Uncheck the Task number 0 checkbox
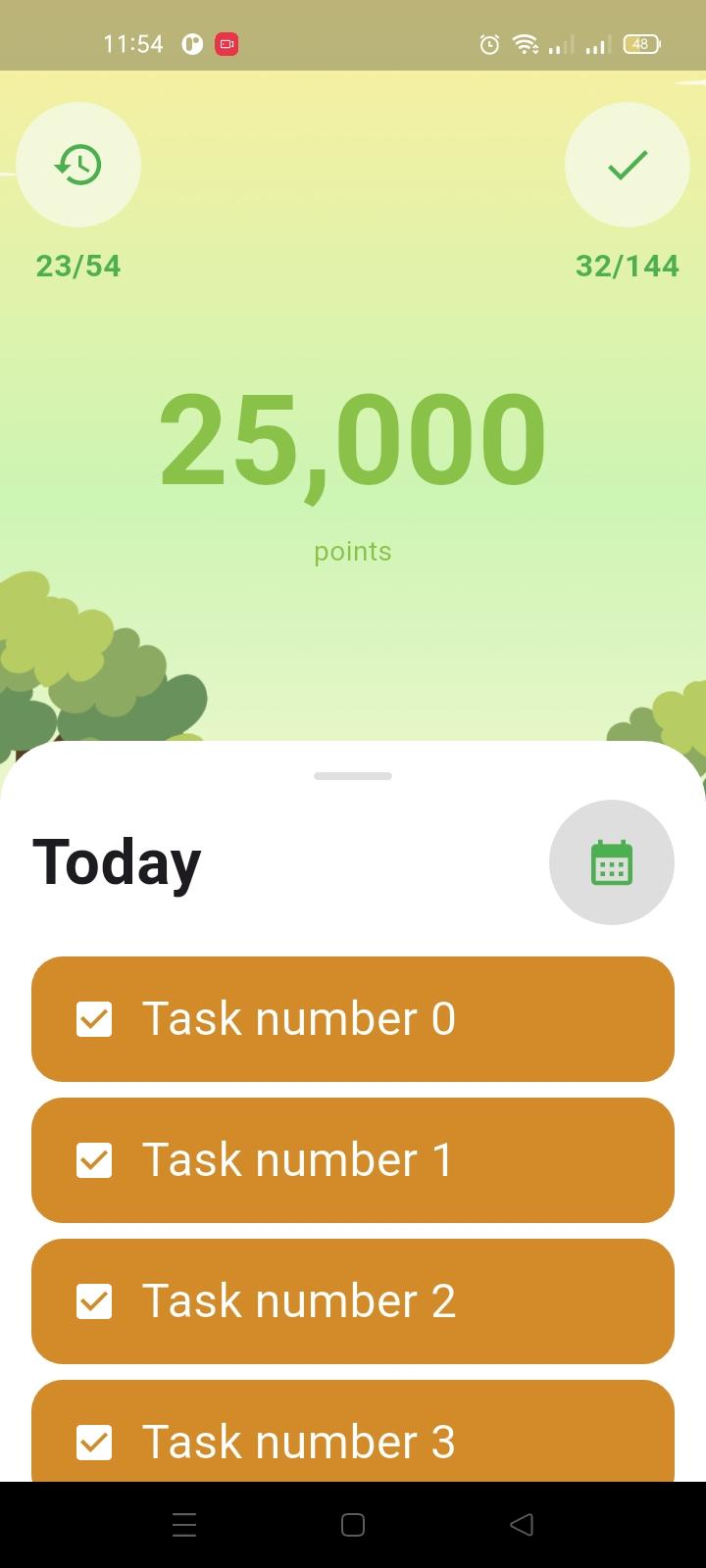The image size is (706, 1568). (x=94, y=1019)
